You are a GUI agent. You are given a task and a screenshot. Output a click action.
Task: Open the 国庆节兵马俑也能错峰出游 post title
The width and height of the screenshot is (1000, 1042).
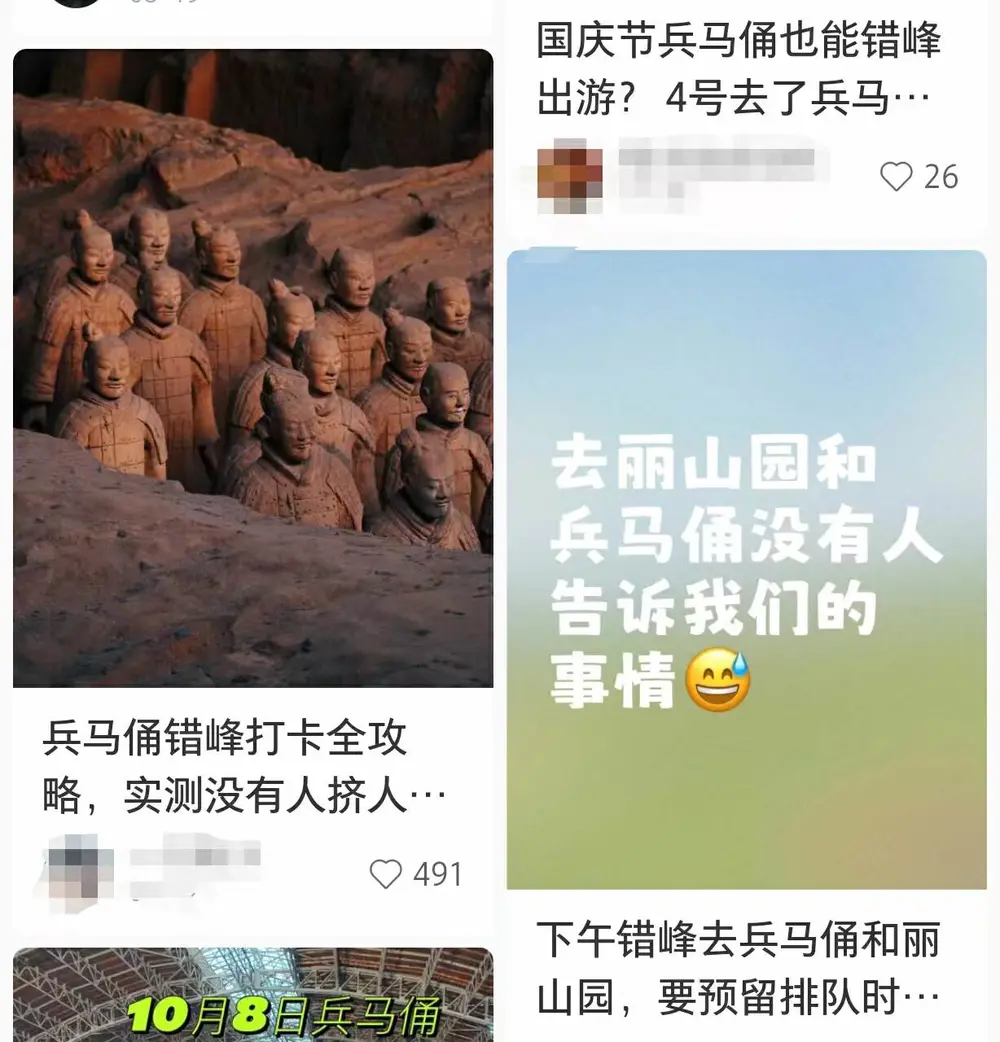pyautogui.click(x=738, y=70)
